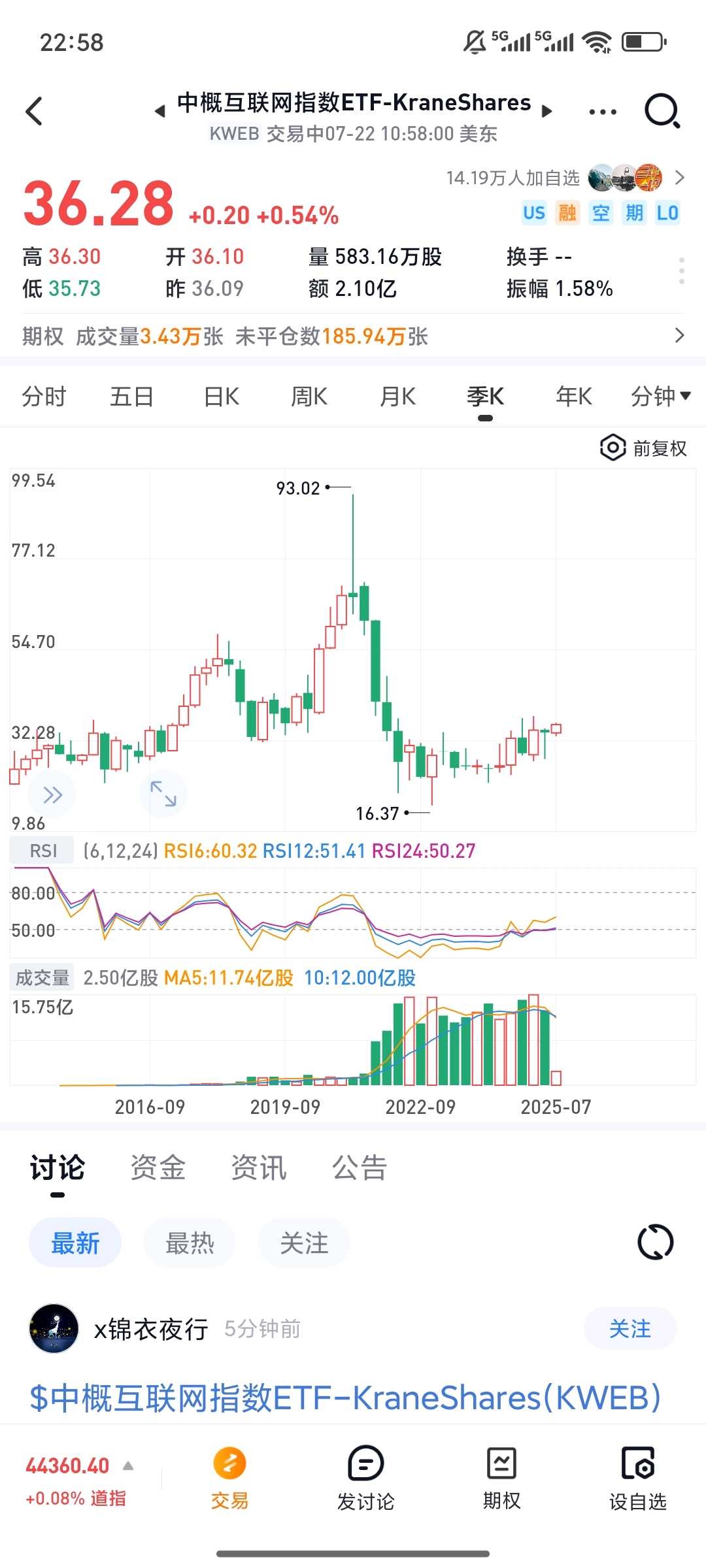The width and height of the screenshot is (706, 1568).
Task: Open the more options (...) icon
Action: 602,111
